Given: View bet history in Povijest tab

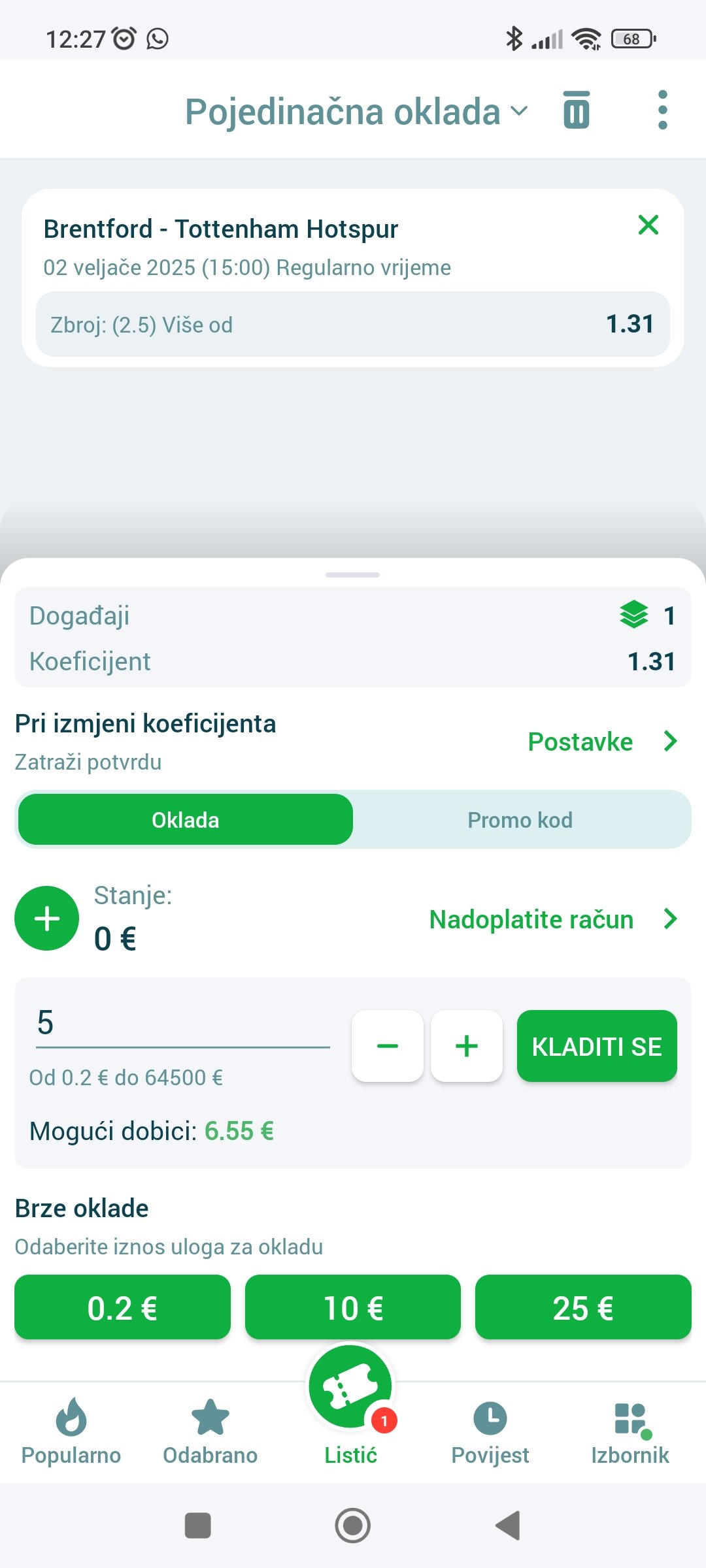Looking at the screenshot, I should coord(490,1432).
